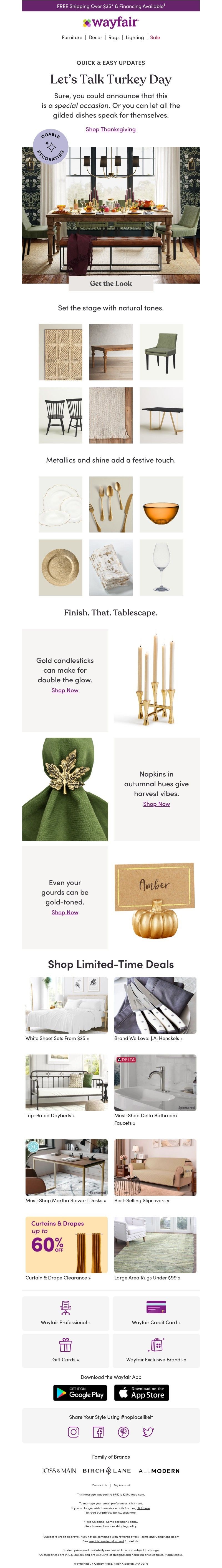Open the Shop Thanksgiving link
The height and width of the screenshot is (1568, 222).
111,129
